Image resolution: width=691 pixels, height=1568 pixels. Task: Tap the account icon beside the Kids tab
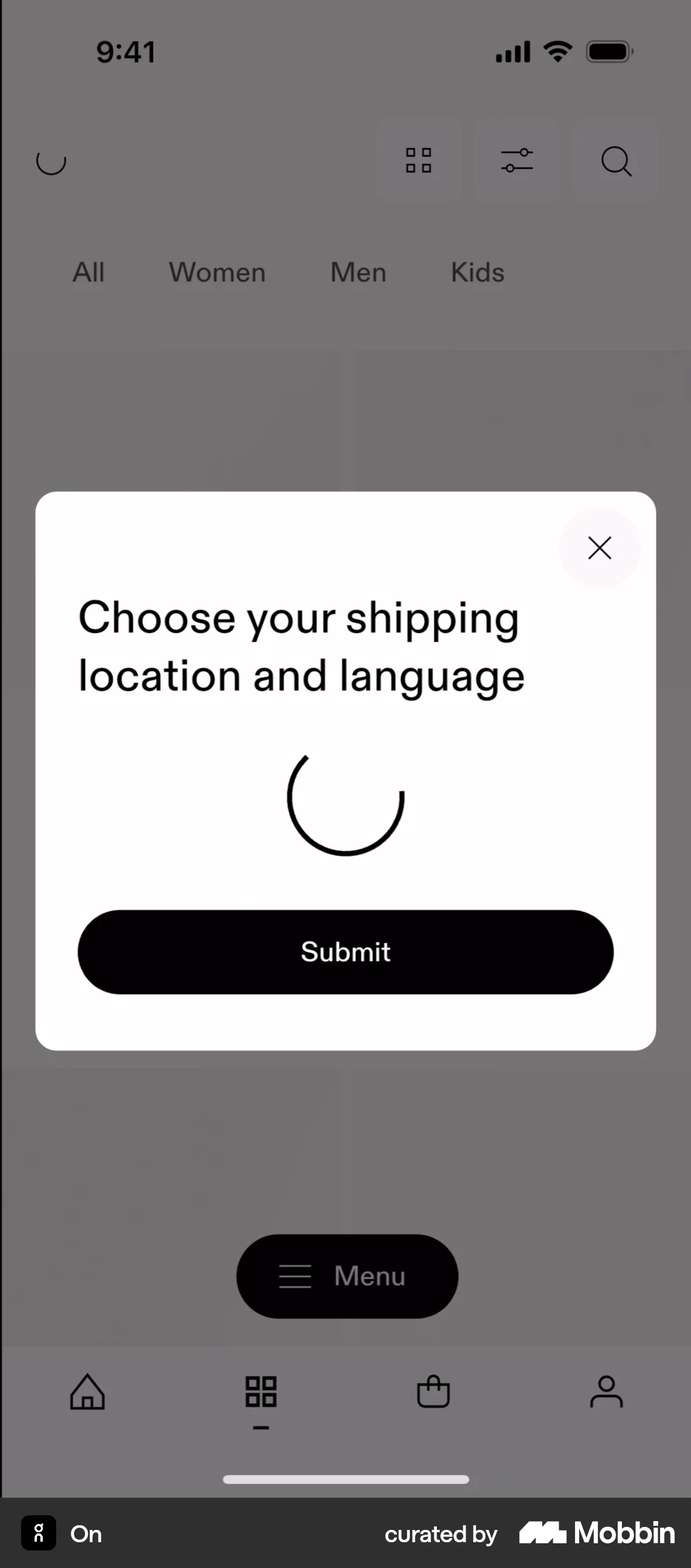coord(607,272)
